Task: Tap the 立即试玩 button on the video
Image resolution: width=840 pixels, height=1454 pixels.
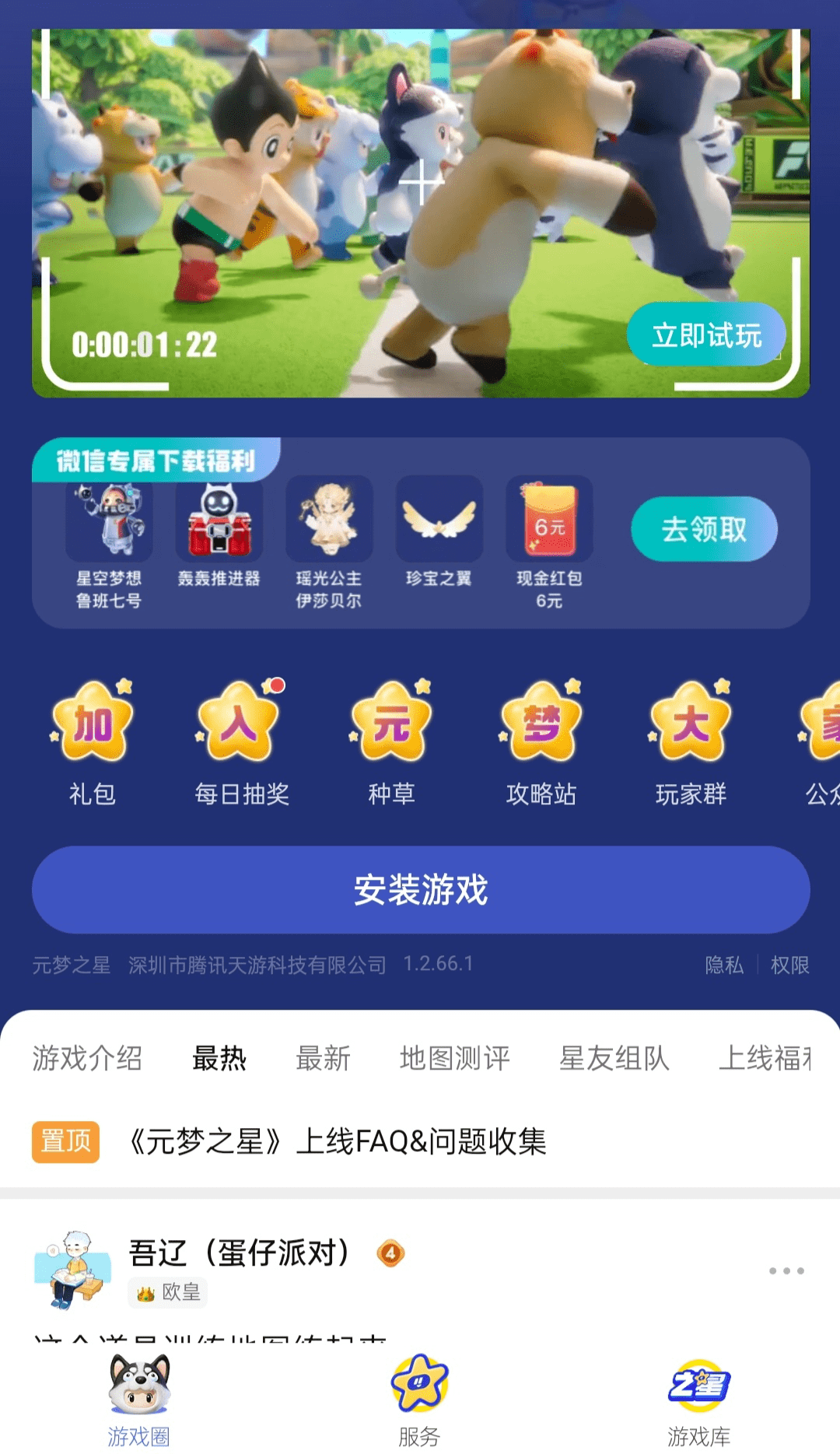Action: coord(705,335)
